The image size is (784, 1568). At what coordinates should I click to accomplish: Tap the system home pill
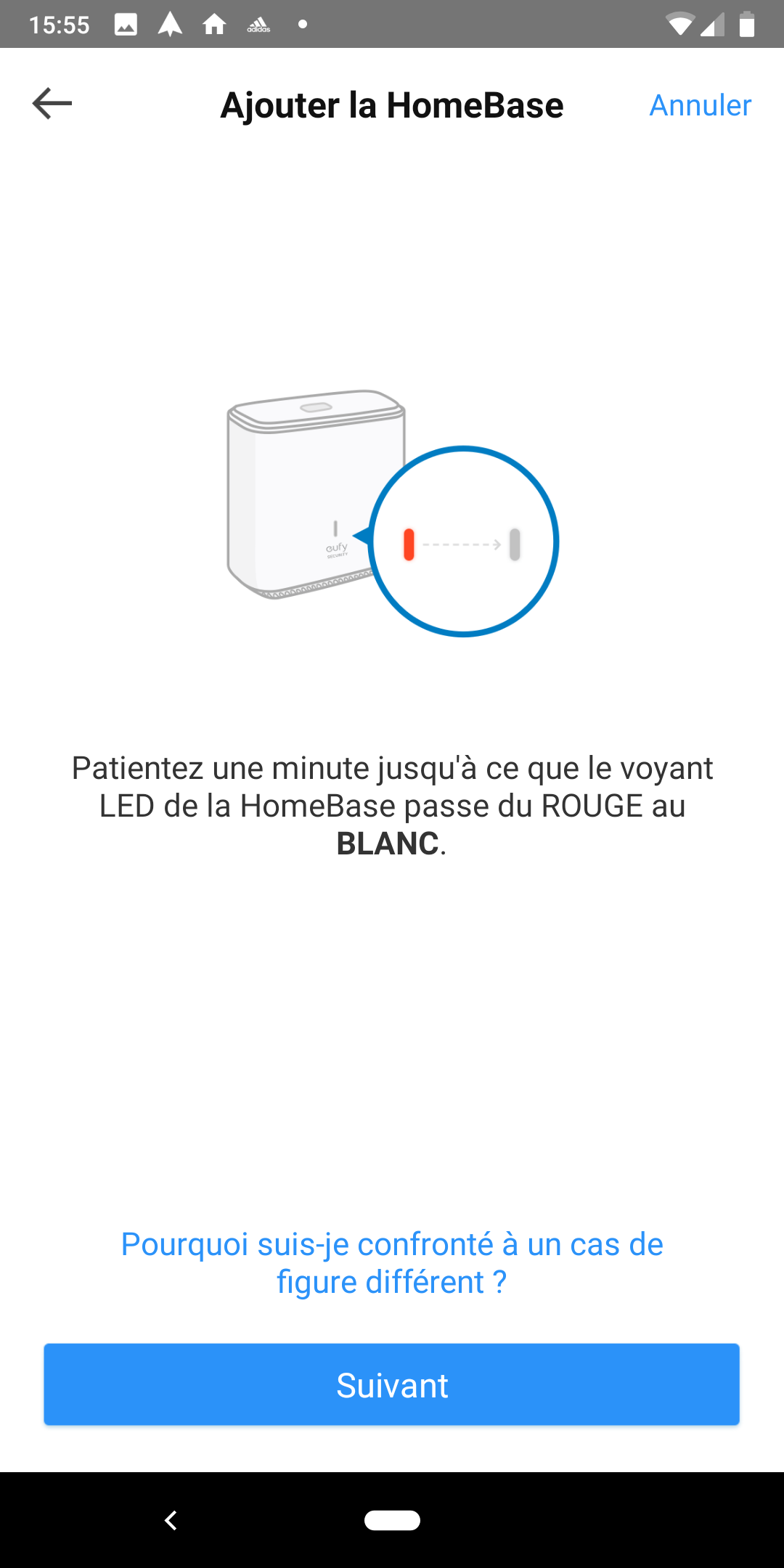coord(392,1520)
